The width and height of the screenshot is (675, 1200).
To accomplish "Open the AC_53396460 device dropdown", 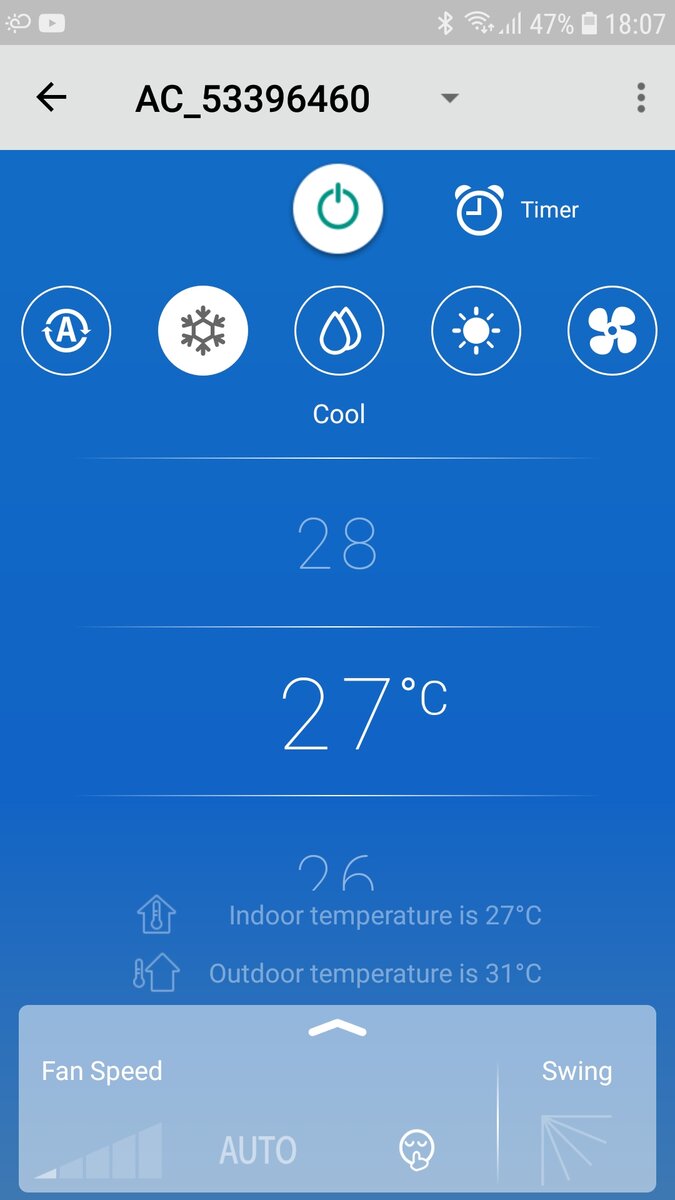I will 449,98.
